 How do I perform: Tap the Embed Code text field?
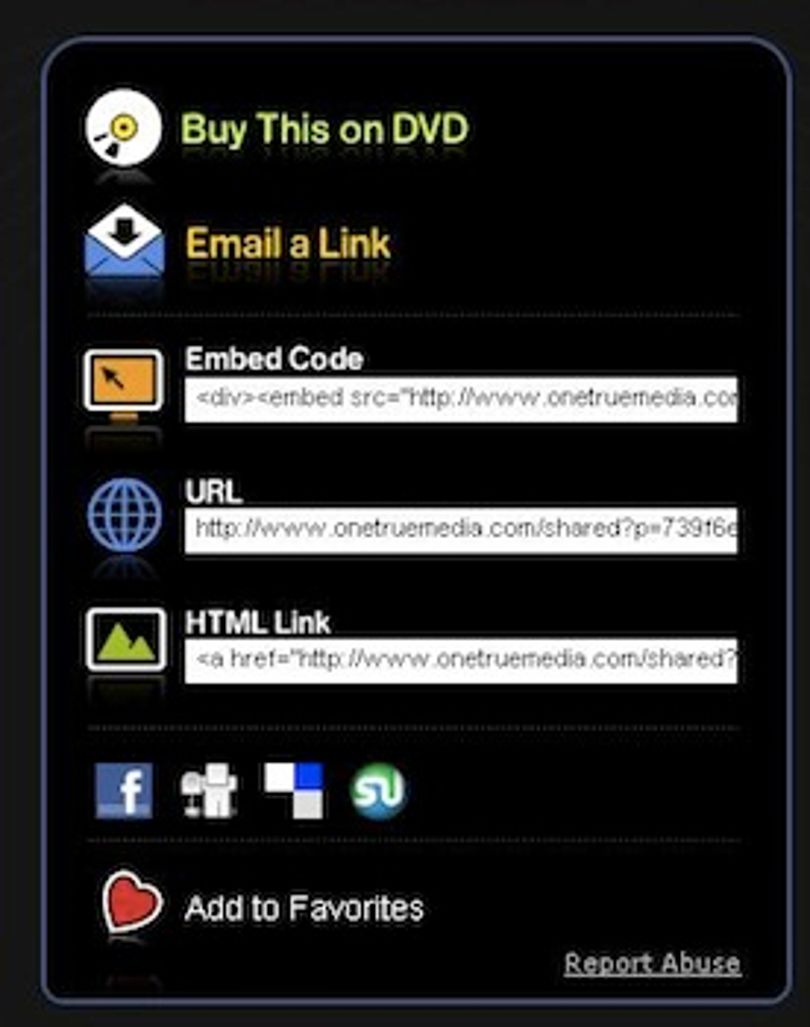461,399
